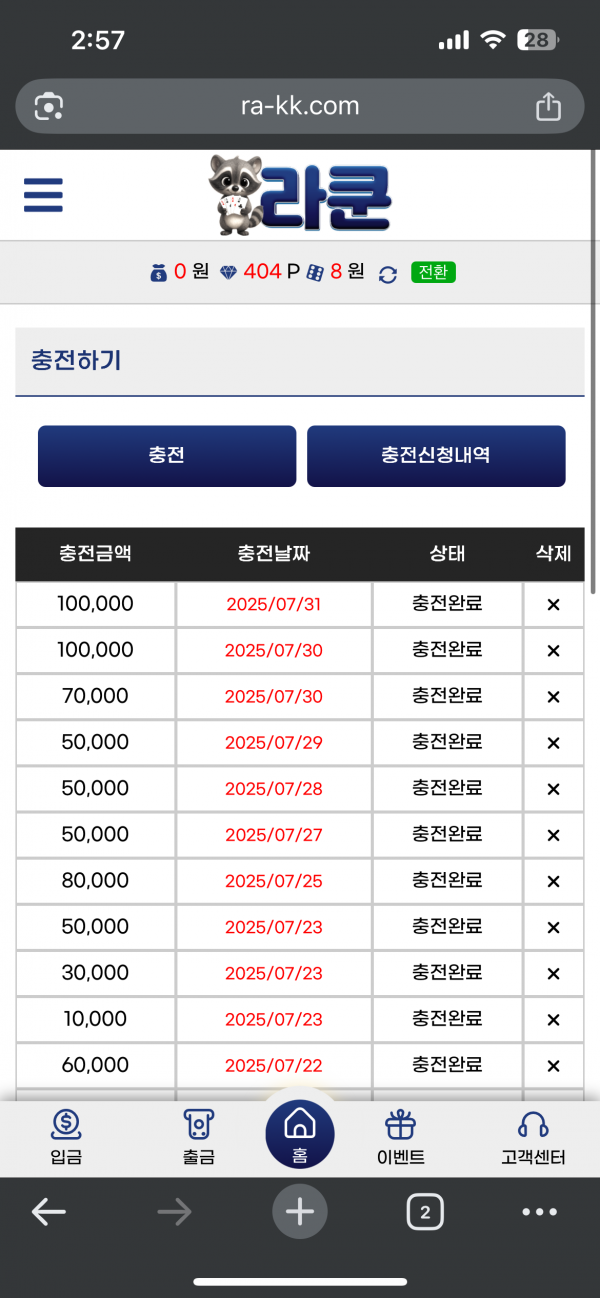Open 고객센터 customer support
Screen dimensions: 600x1298
coord(533,1137)
